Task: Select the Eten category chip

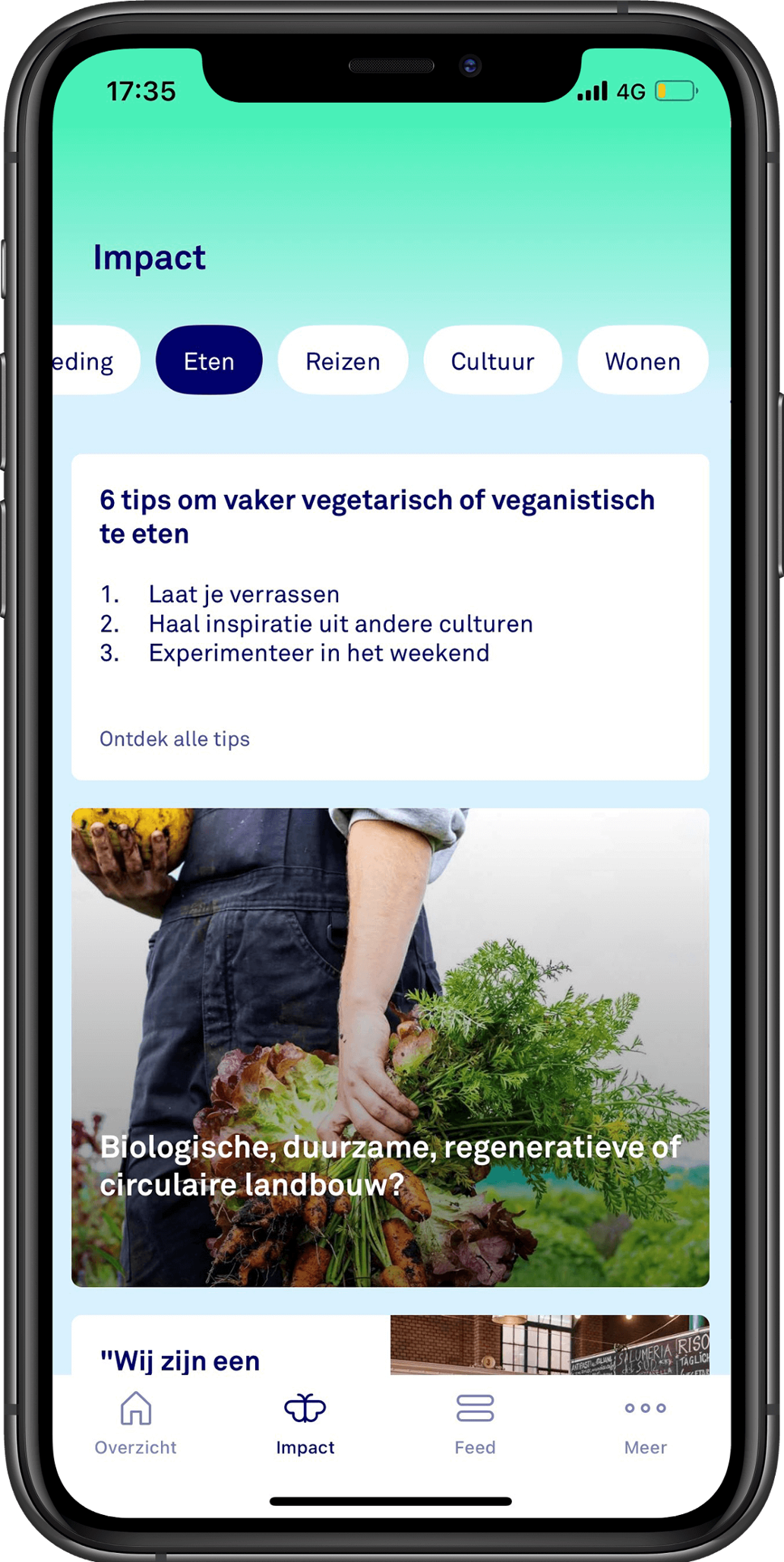Action: click(209, 361)
